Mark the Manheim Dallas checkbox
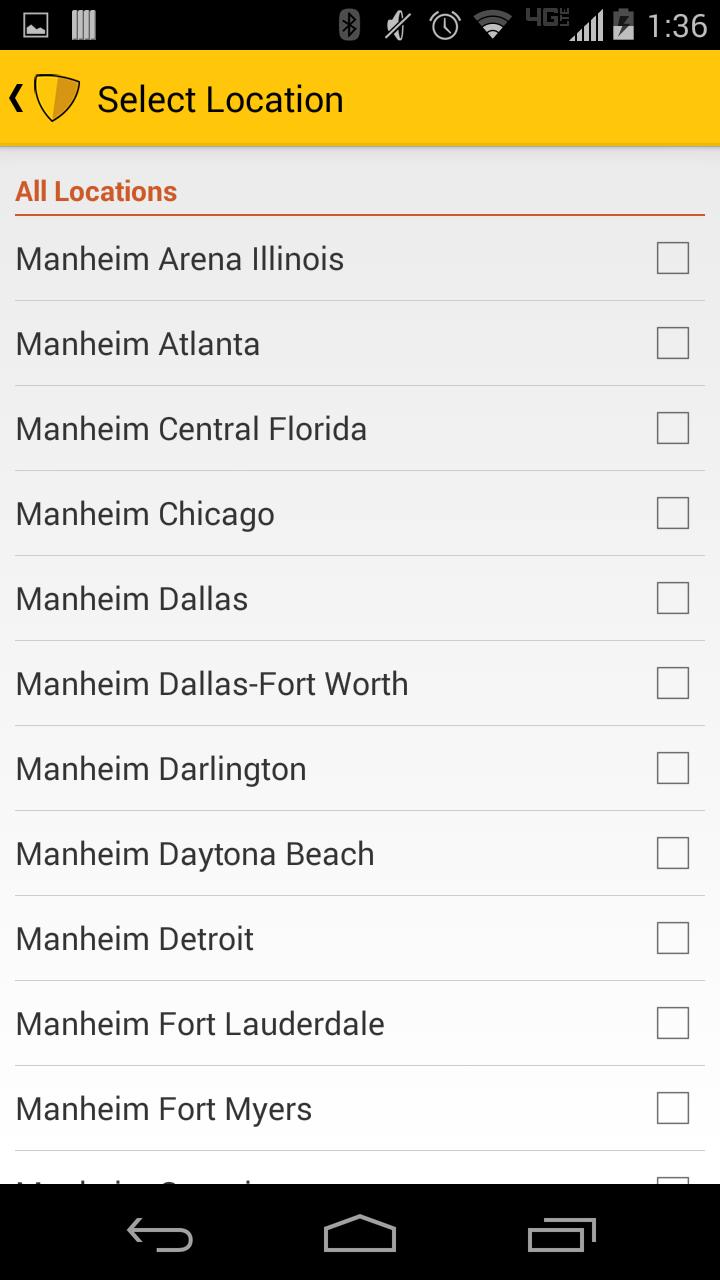Image resolution: width=720 pixels, height=1280 pixels. 672,598
